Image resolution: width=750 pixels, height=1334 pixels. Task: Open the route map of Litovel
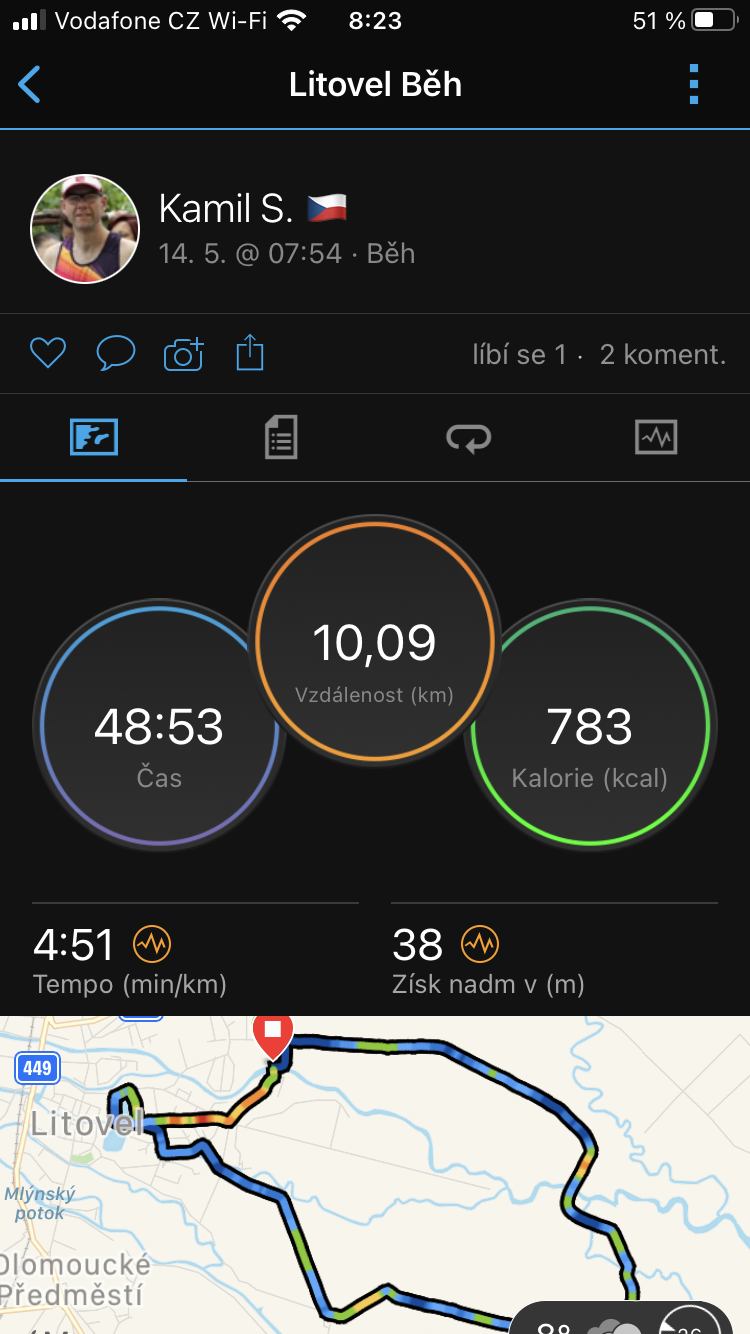point(375,1175)
